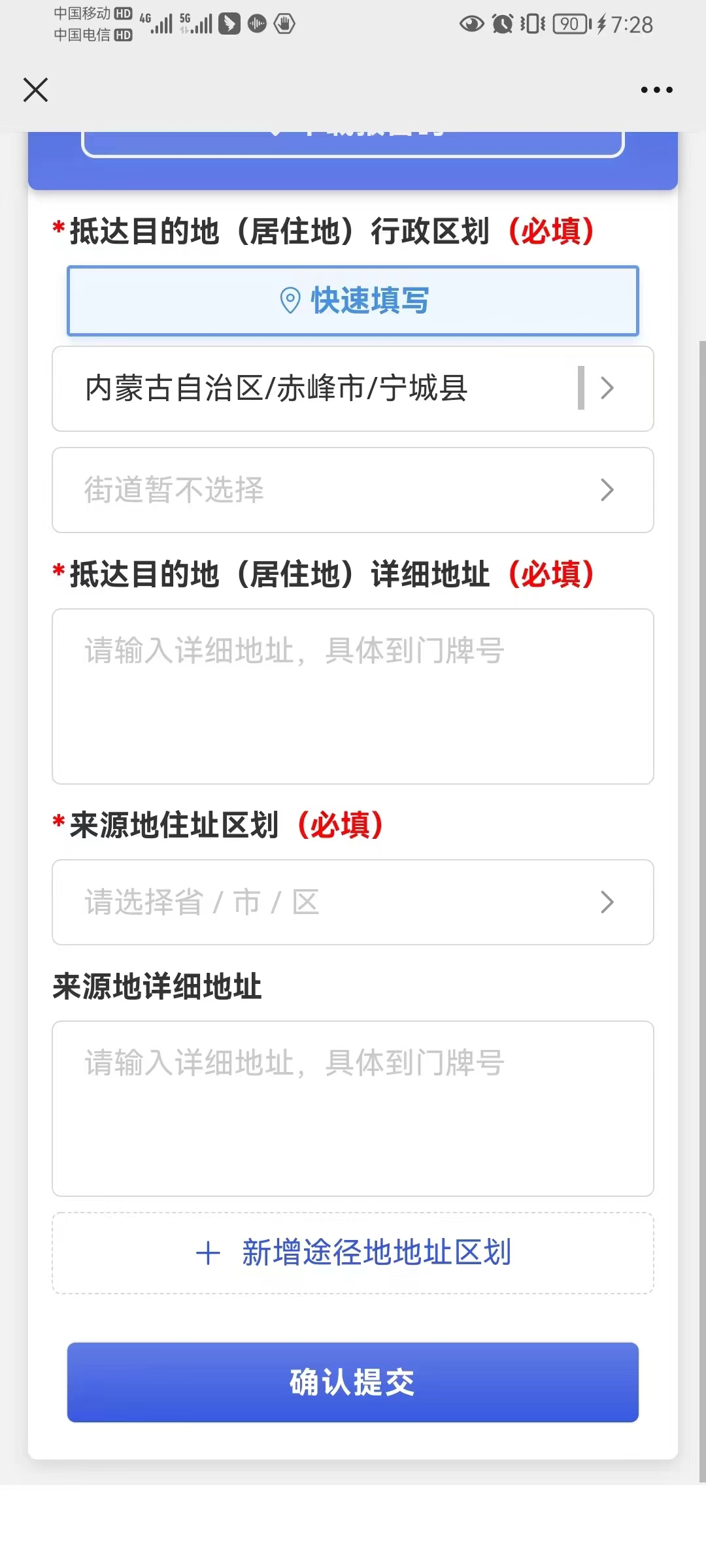The height and width of the screenshot is (1568, 706).
Task: Open the three-dot overflow menu
Action: (656, 90)
